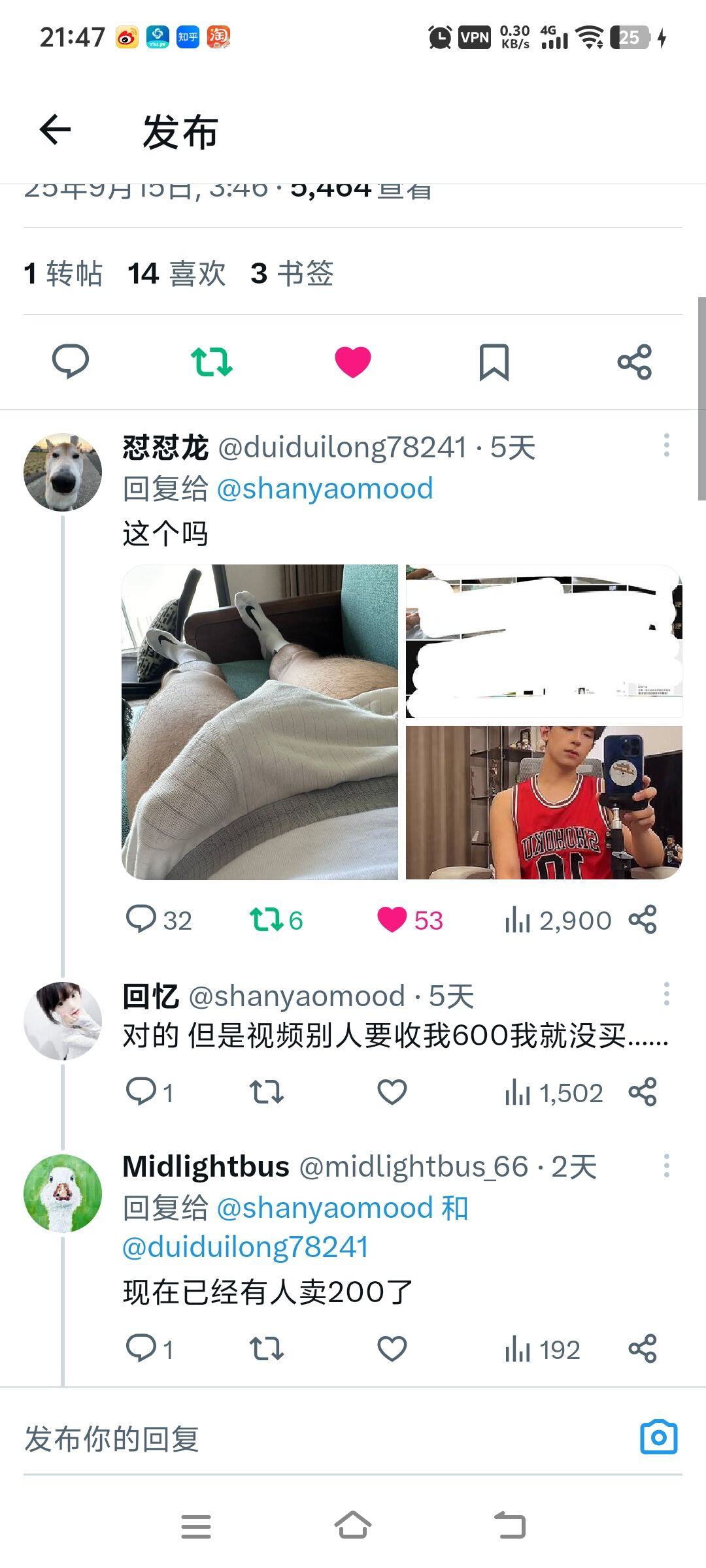Repost 回忆's reply
706x1568 pixels.
coord(267,1092)
